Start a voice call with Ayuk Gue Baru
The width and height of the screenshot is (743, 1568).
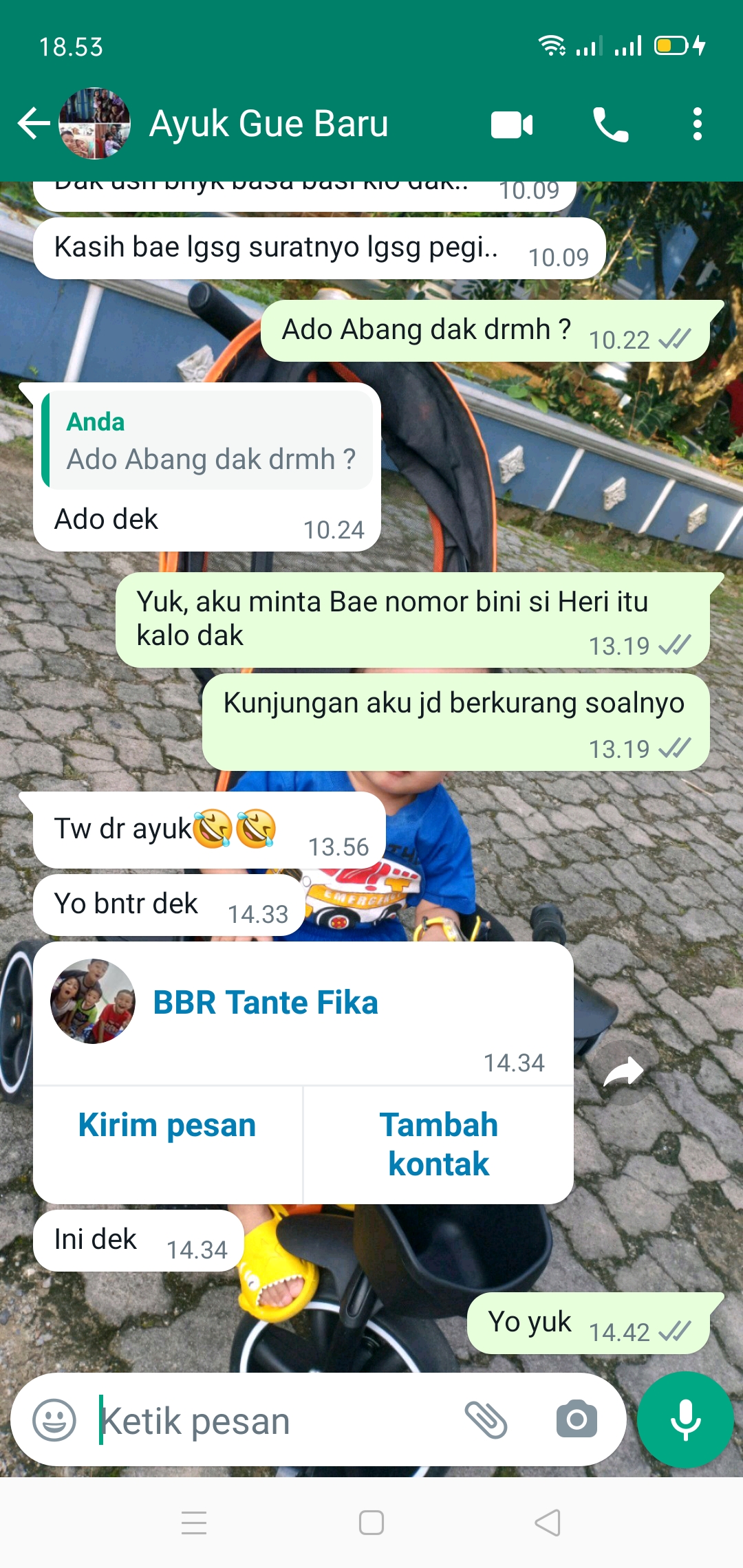pyautogui.click(x=610, y=125)
